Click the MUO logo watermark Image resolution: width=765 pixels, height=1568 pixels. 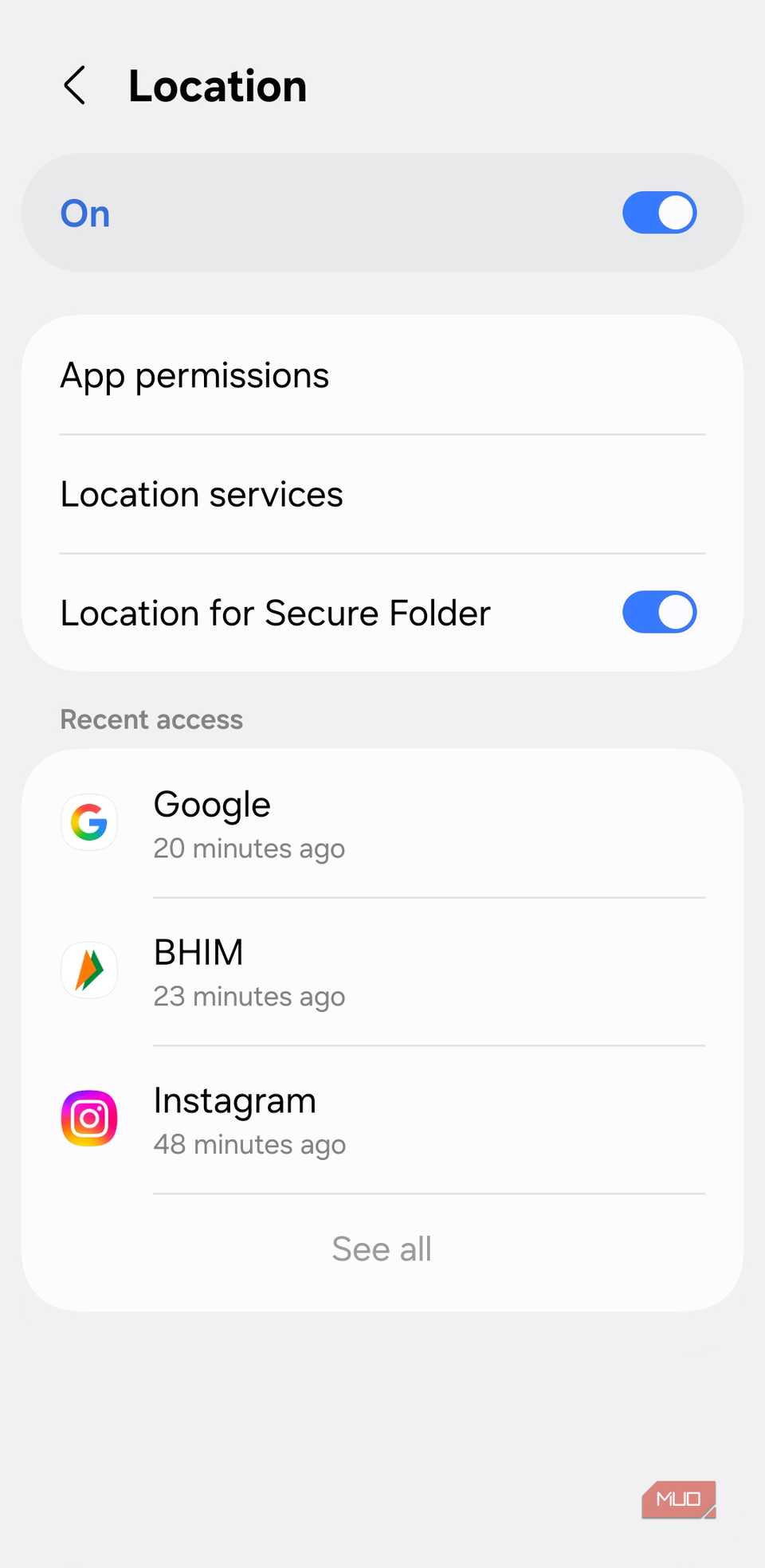tap(678, 1499)
